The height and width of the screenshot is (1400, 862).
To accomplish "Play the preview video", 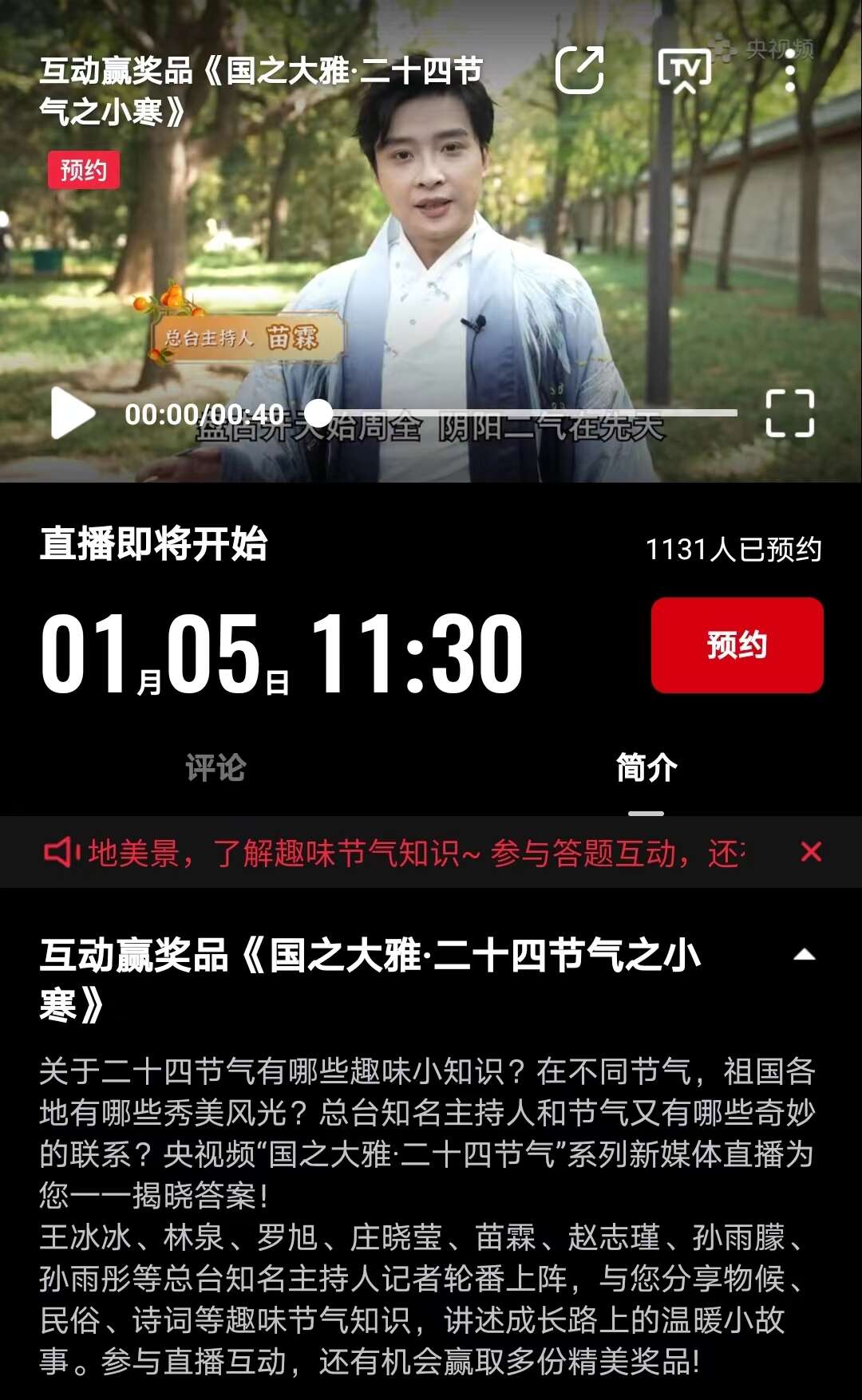I will point(73,413).
